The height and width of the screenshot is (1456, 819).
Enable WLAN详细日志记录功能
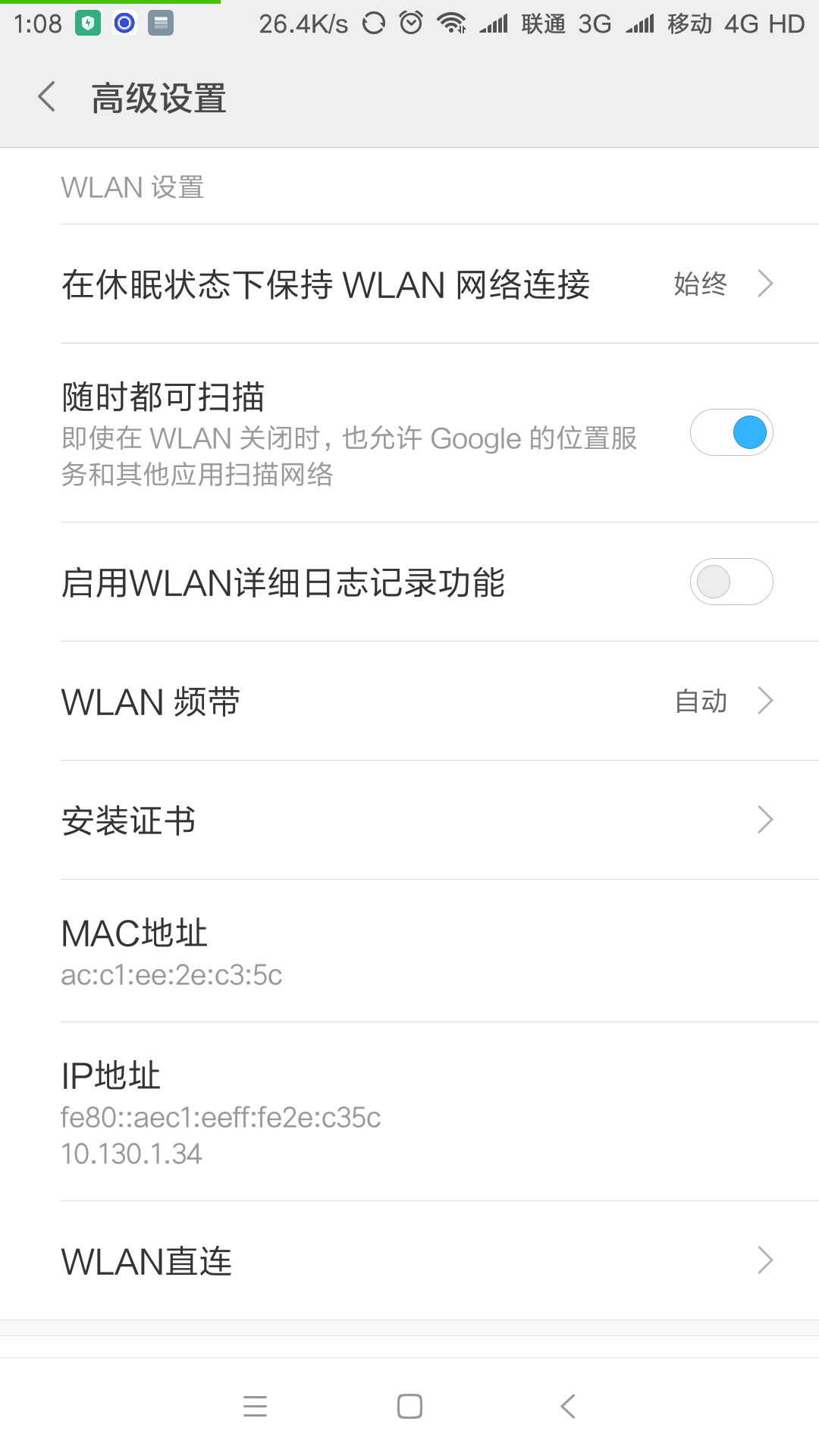coord(730,581)
